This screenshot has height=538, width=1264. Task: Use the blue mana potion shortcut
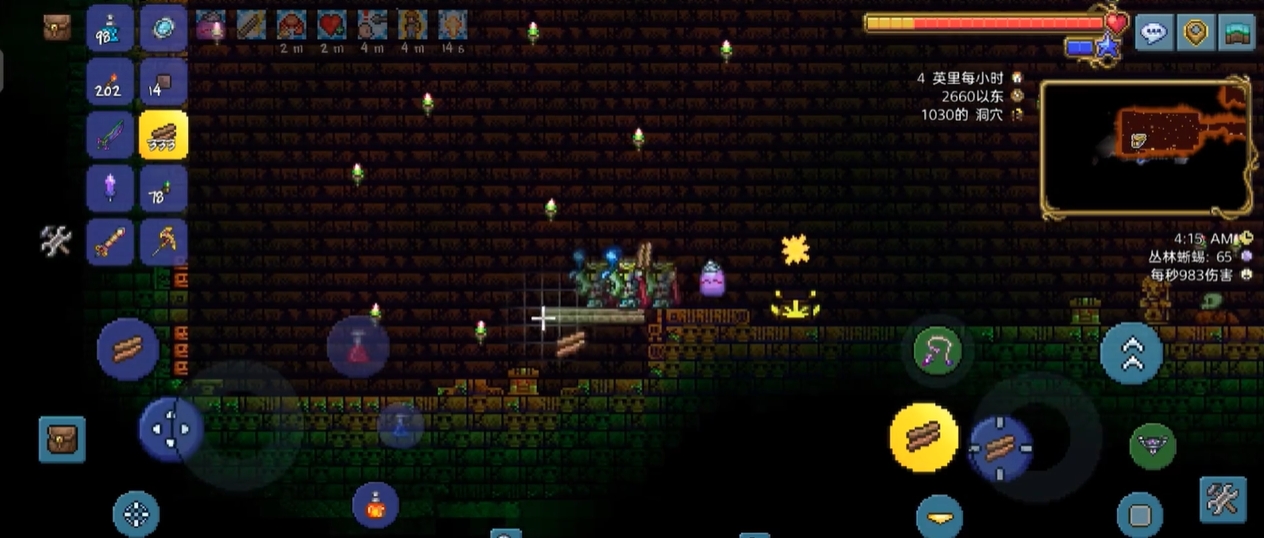[400, 425]
